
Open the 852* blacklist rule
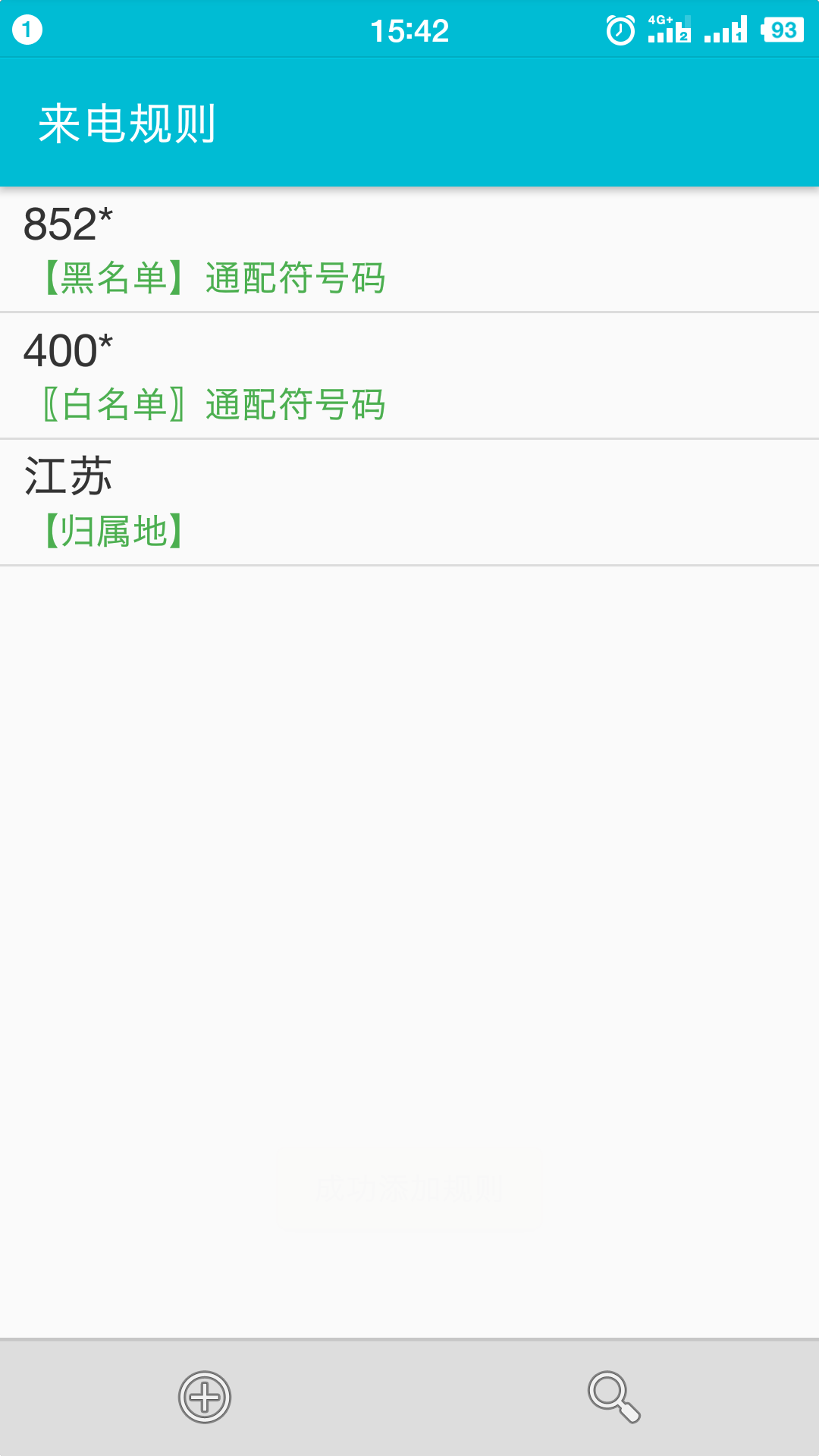click(409, 249)
